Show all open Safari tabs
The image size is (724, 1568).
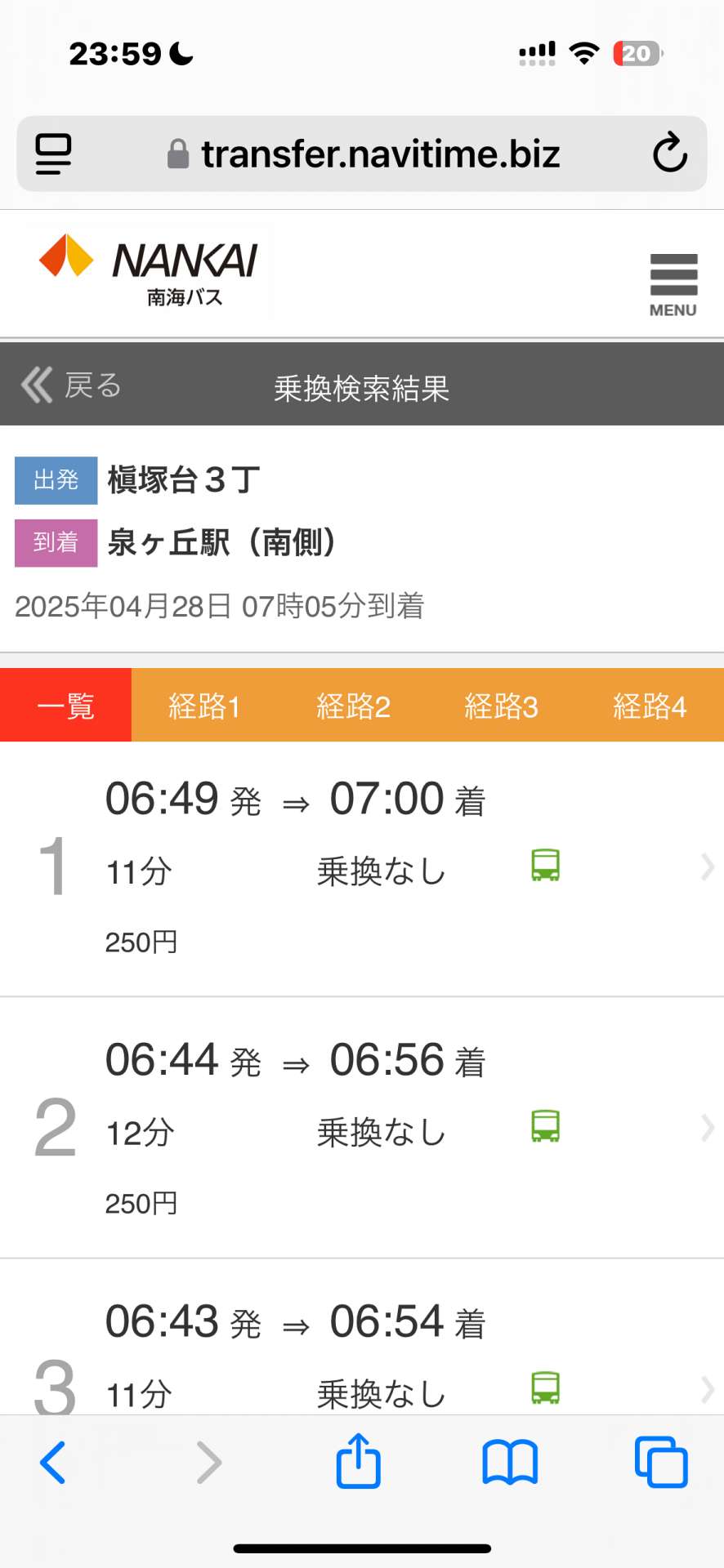[661, 1462]
